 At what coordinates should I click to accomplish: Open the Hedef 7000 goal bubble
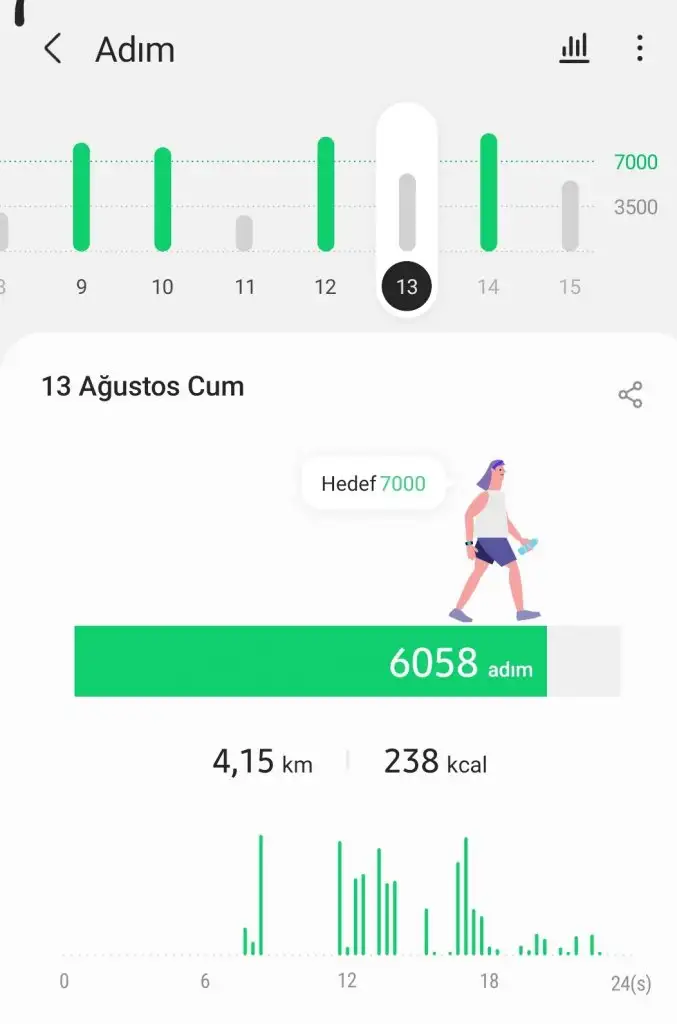click(x=373, y=484)
